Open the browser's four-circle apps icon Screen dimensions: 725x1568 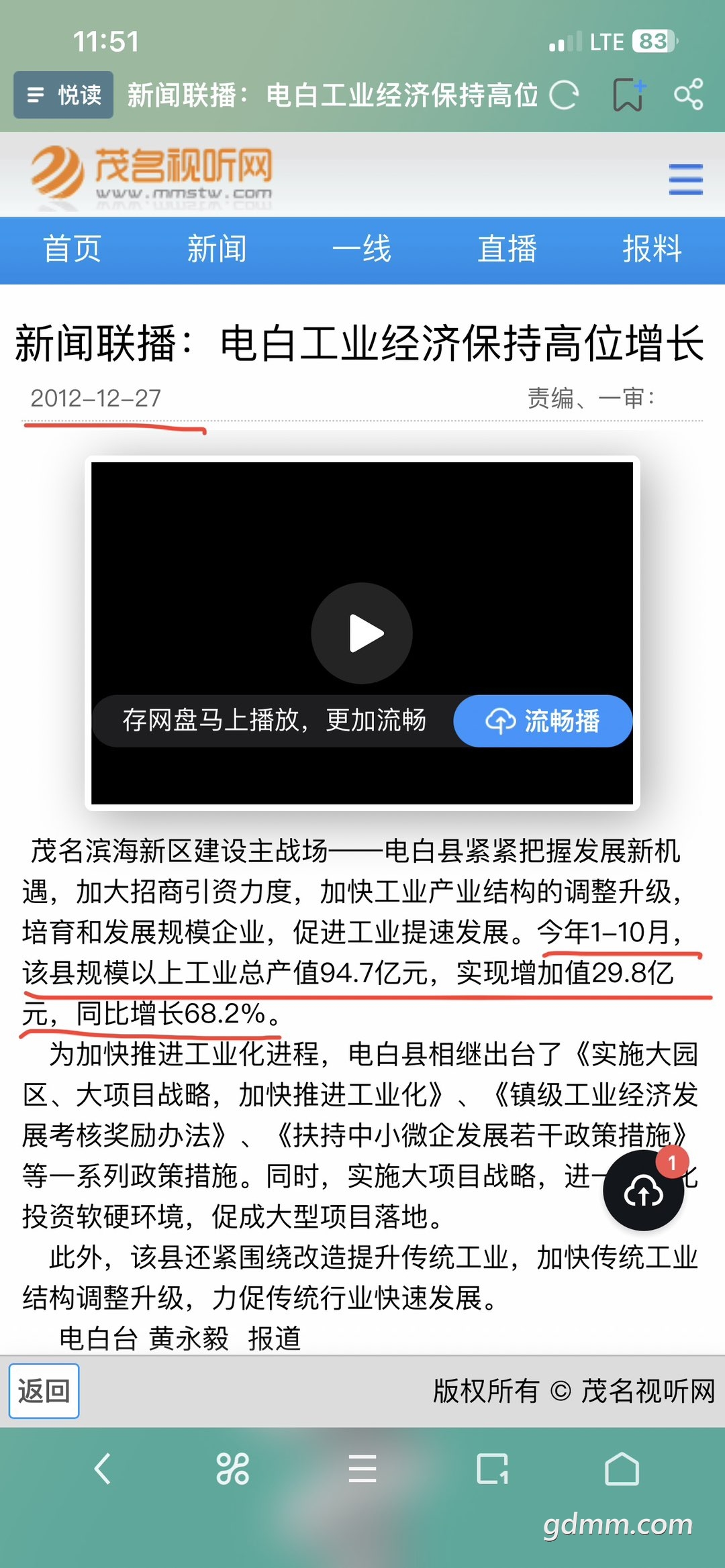click(x=232, y=1469)
